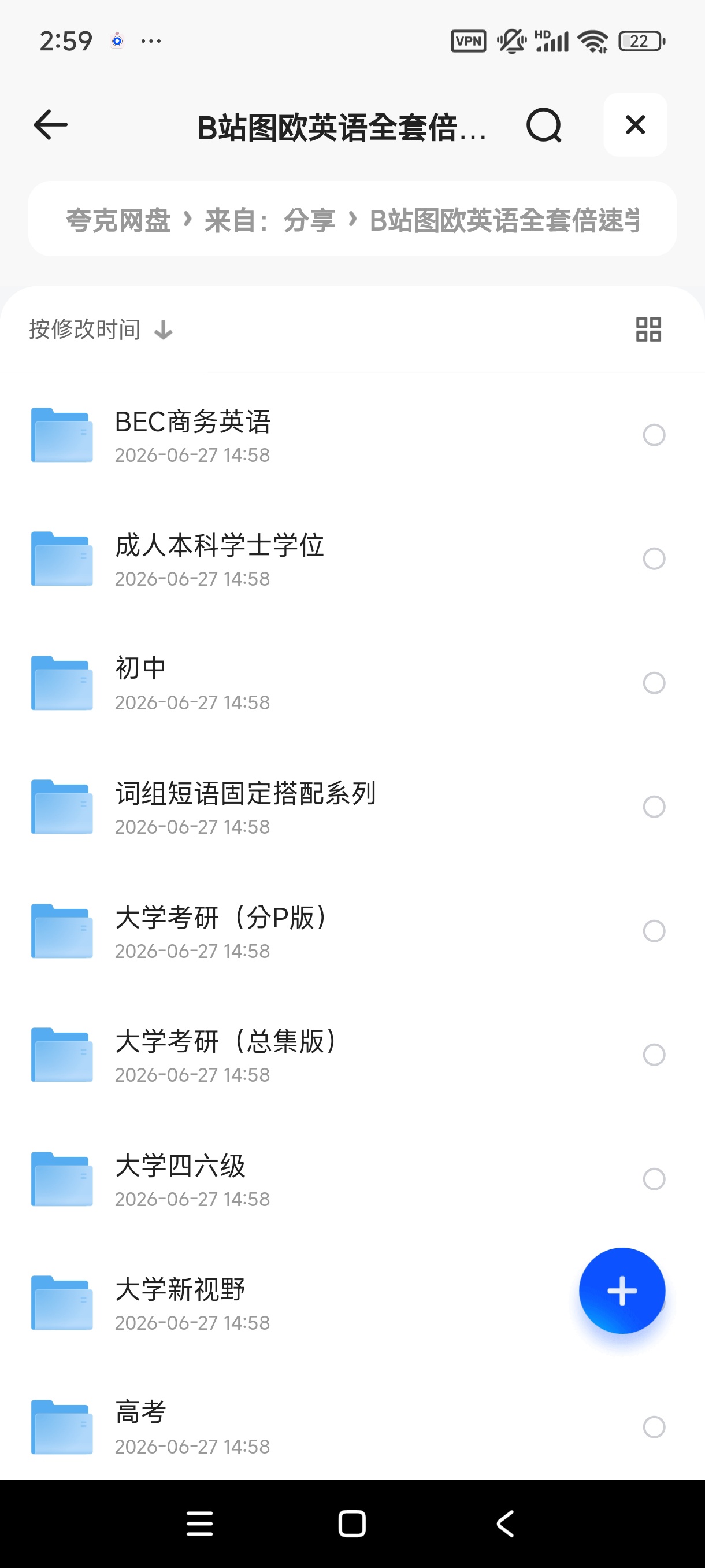Select the BEC商务英语 folder circle
Image resolution: width=705 pixels, height=1568 pixels.
(654, 435)
